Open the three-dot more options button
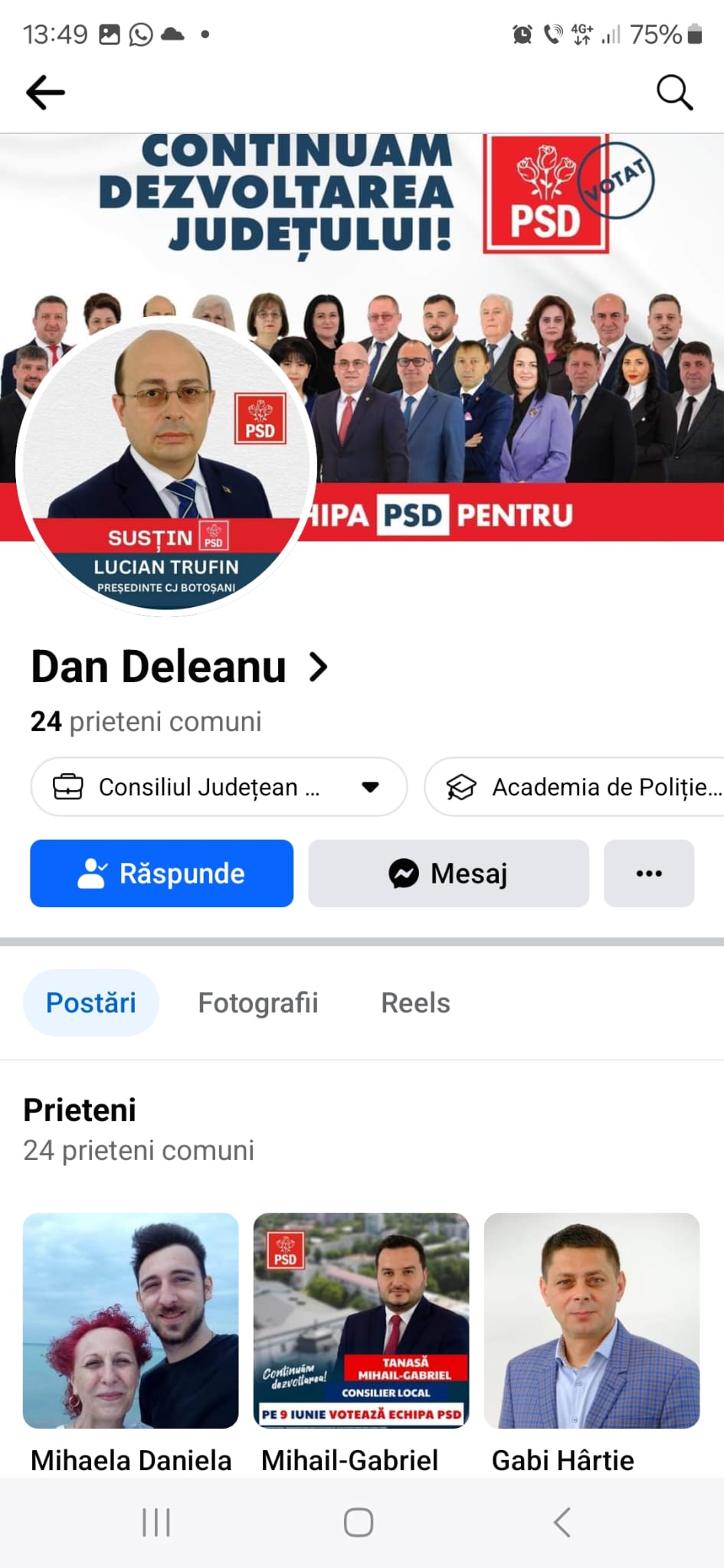This screenshot has height=1568, width=724. pyautogui.click(x=649, y=874)
